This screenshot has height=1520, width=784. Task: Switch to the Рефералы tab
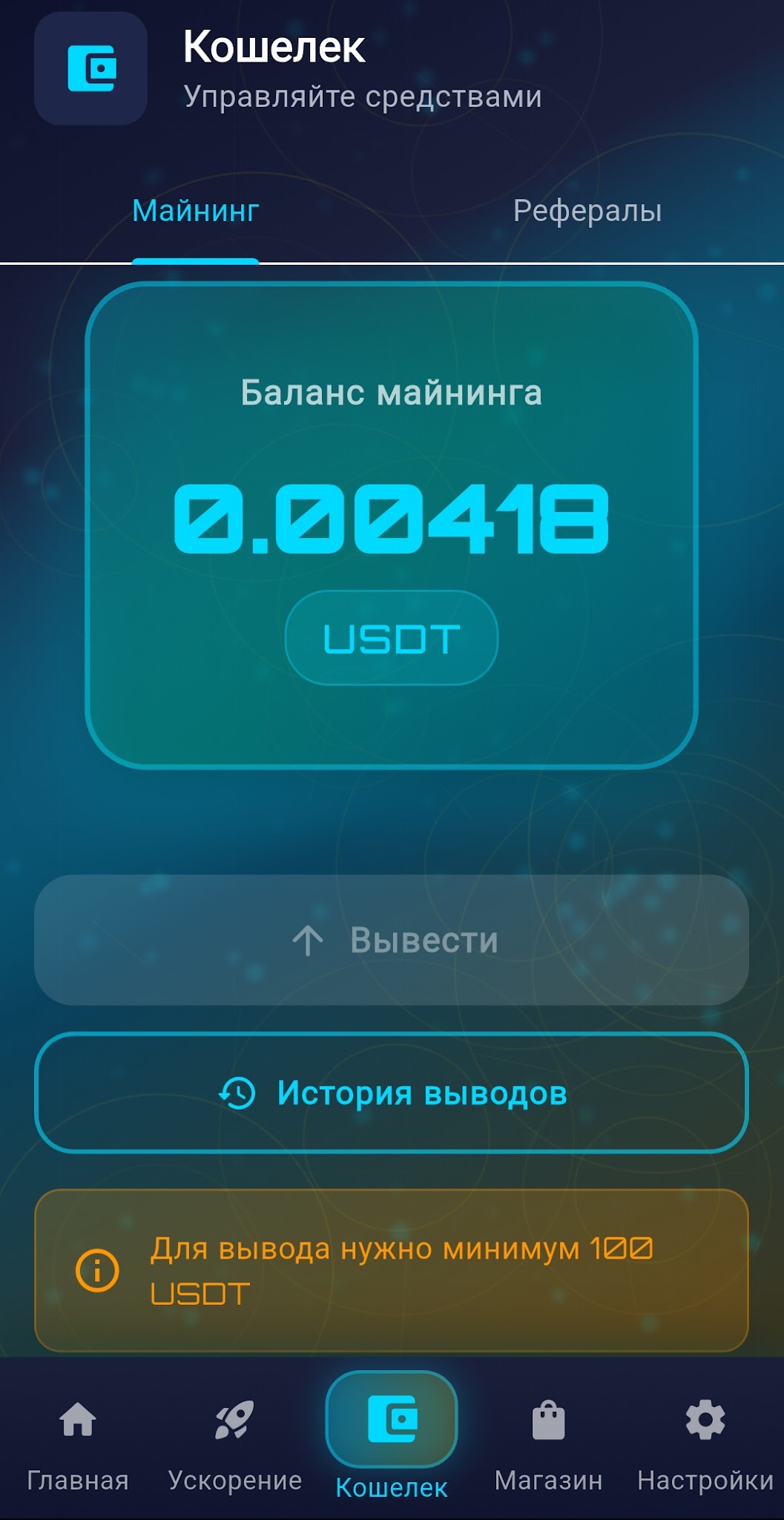pyautogui.click(x=587, y=212)
